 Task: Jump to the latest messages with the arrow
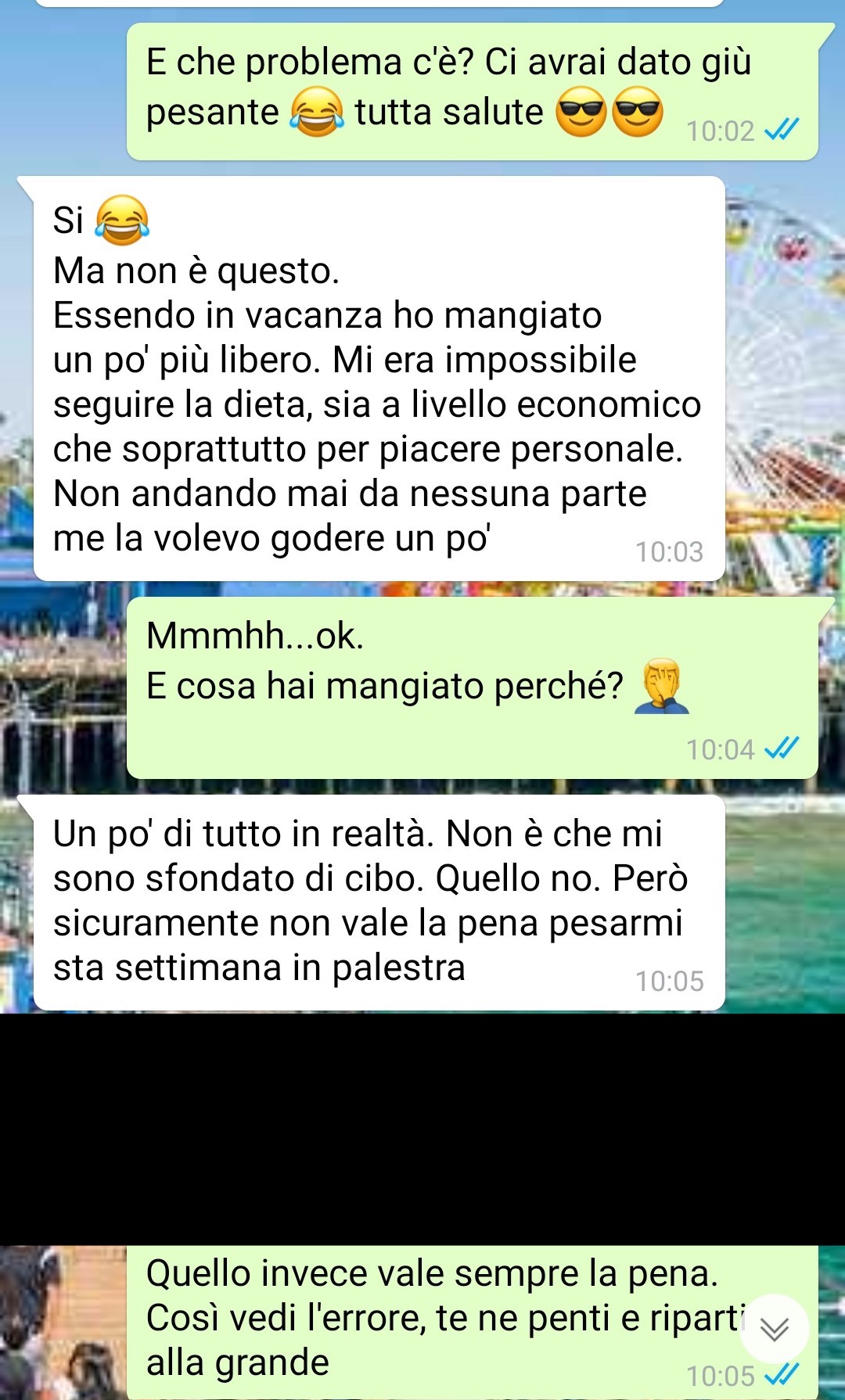774,1329
